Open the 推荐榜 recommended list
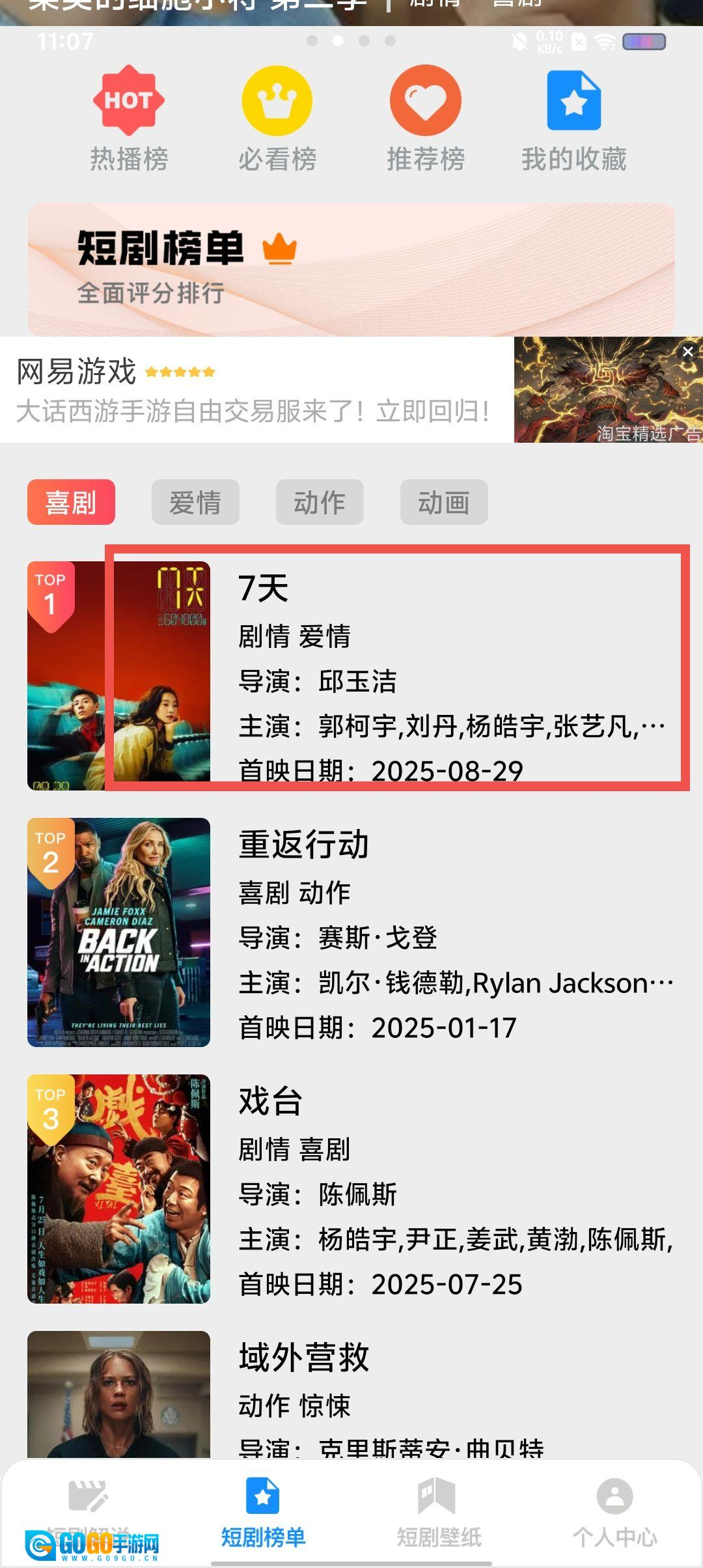This screenshot has height=1568, width=703. (x=426, y=119)
